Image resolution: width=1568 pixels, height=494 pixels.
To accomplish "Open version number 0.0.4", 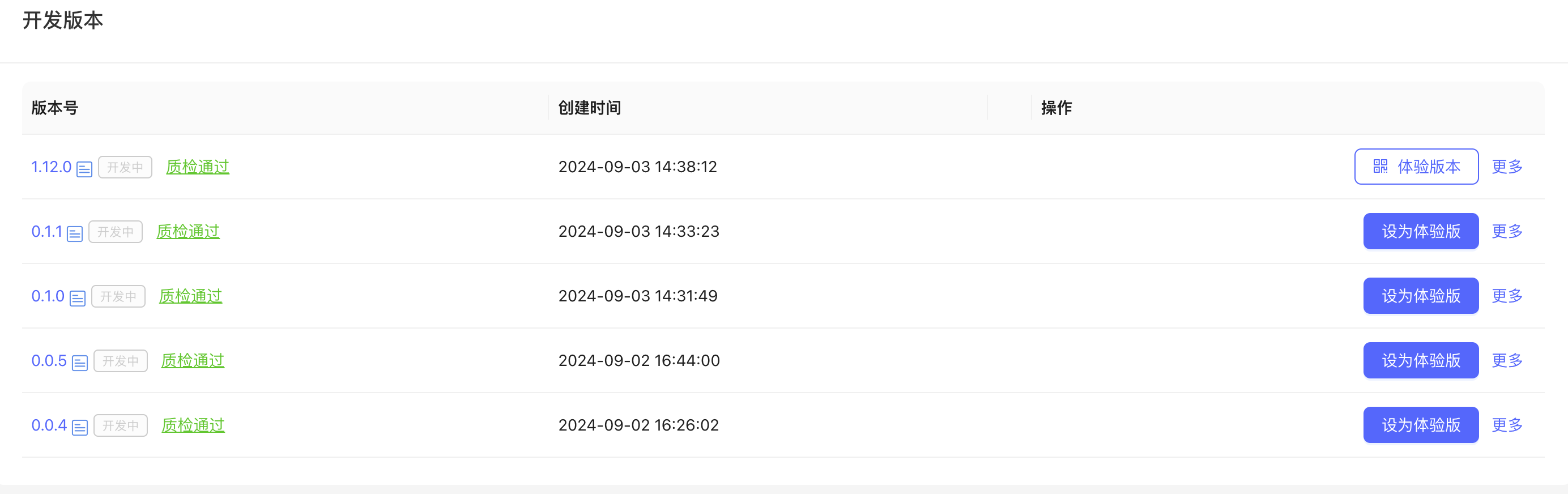I will tap(49, 425).
